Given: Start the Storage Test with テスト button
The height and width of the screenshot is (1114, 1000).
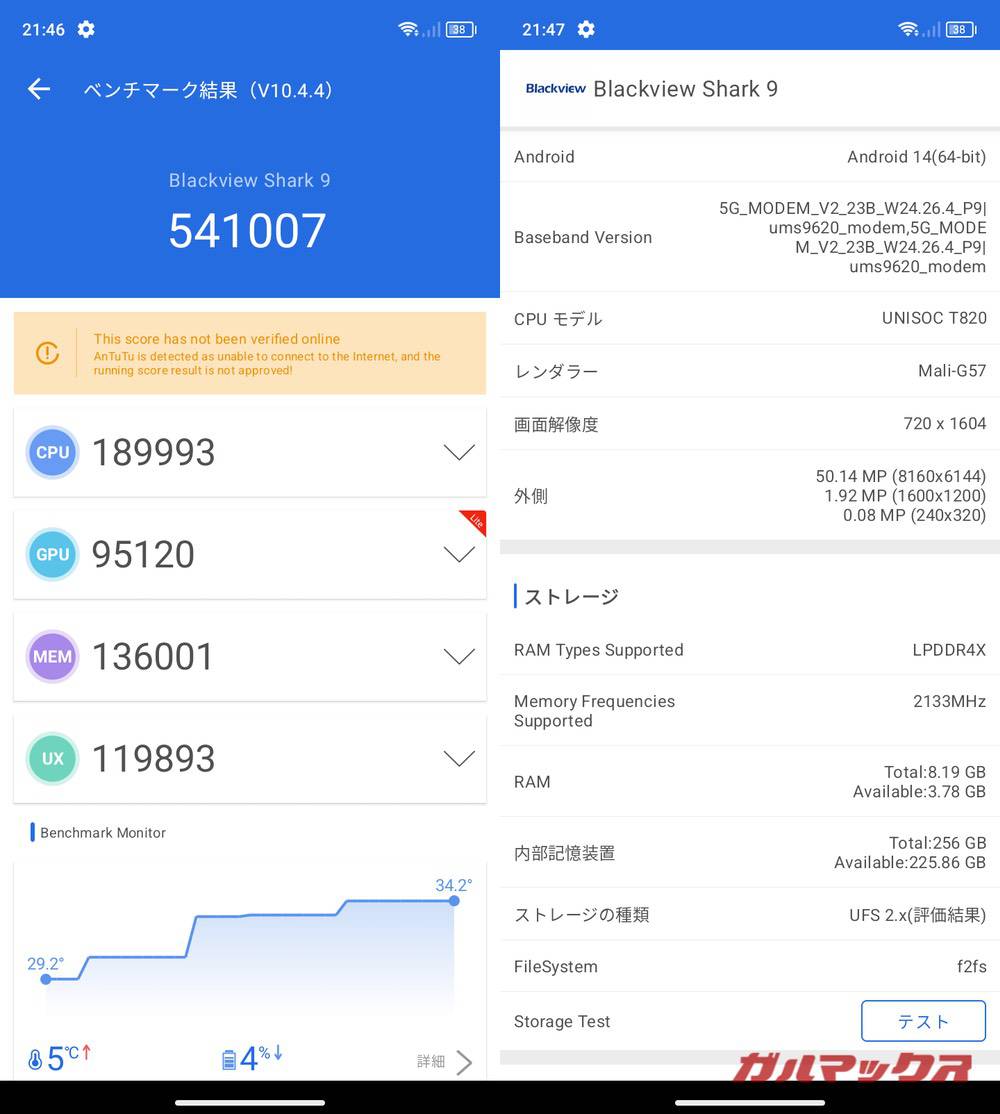Looking at the screenshot, I should click(x=922, y=1021).
